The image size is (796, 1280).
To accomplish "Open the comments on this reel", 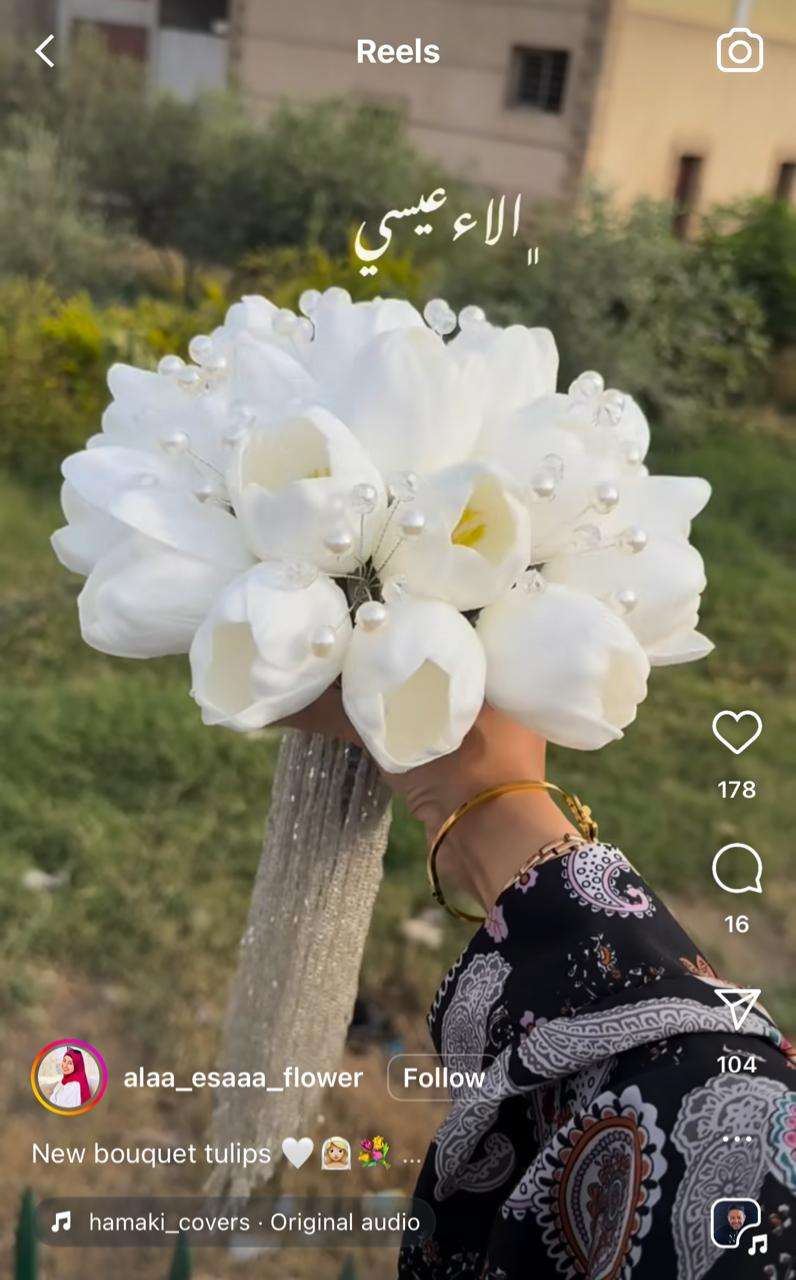I will (737, 869).
